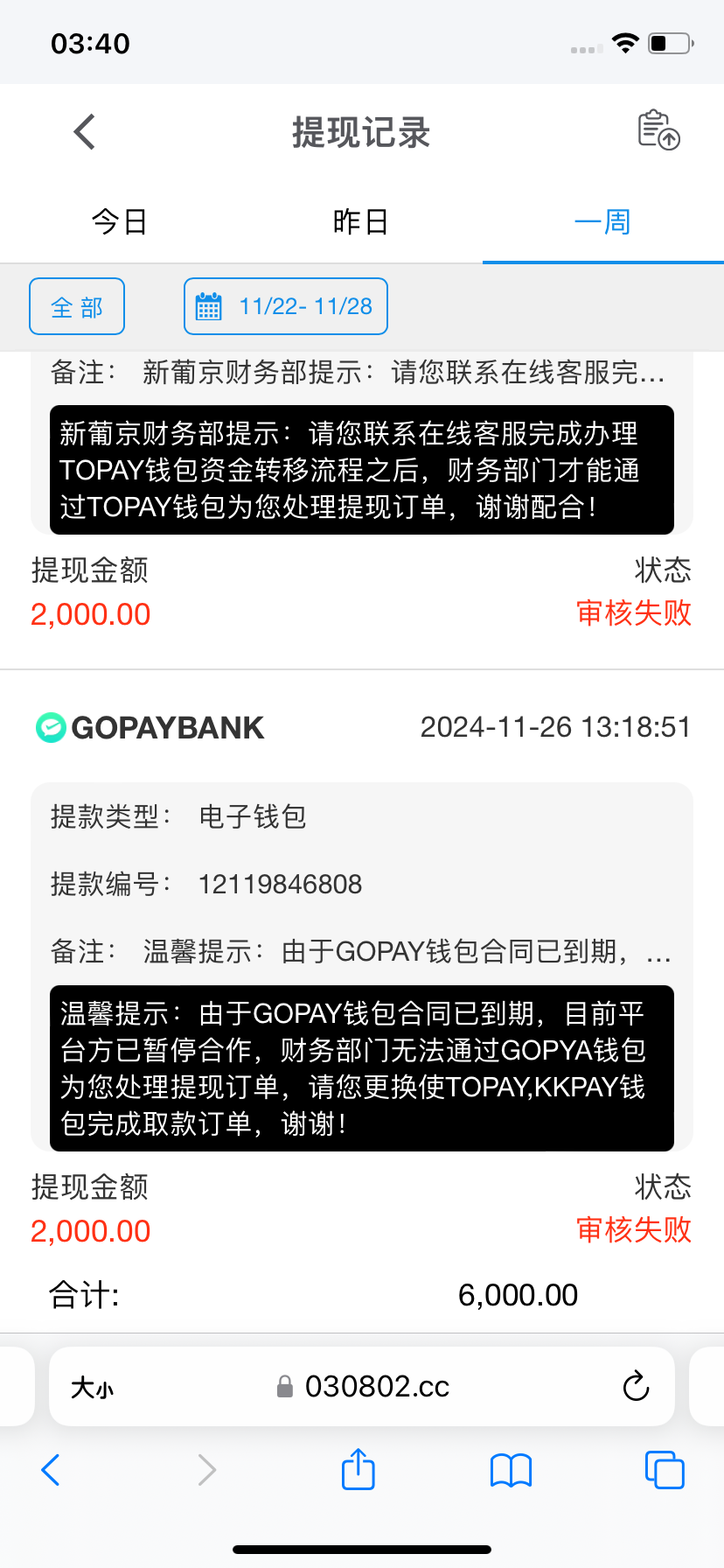Go back in Safari browser
724x1568 pixels.
tap(51, 1470)
